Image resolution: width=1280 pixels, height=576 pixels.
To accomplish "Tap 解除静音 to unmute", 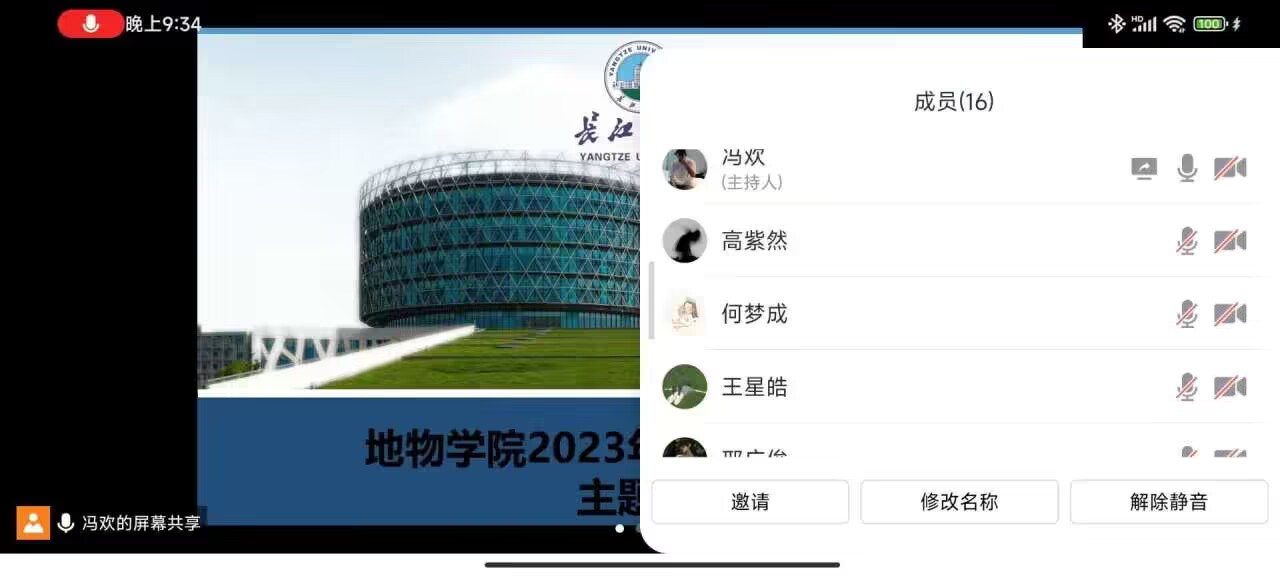I will pos(1168,502).
